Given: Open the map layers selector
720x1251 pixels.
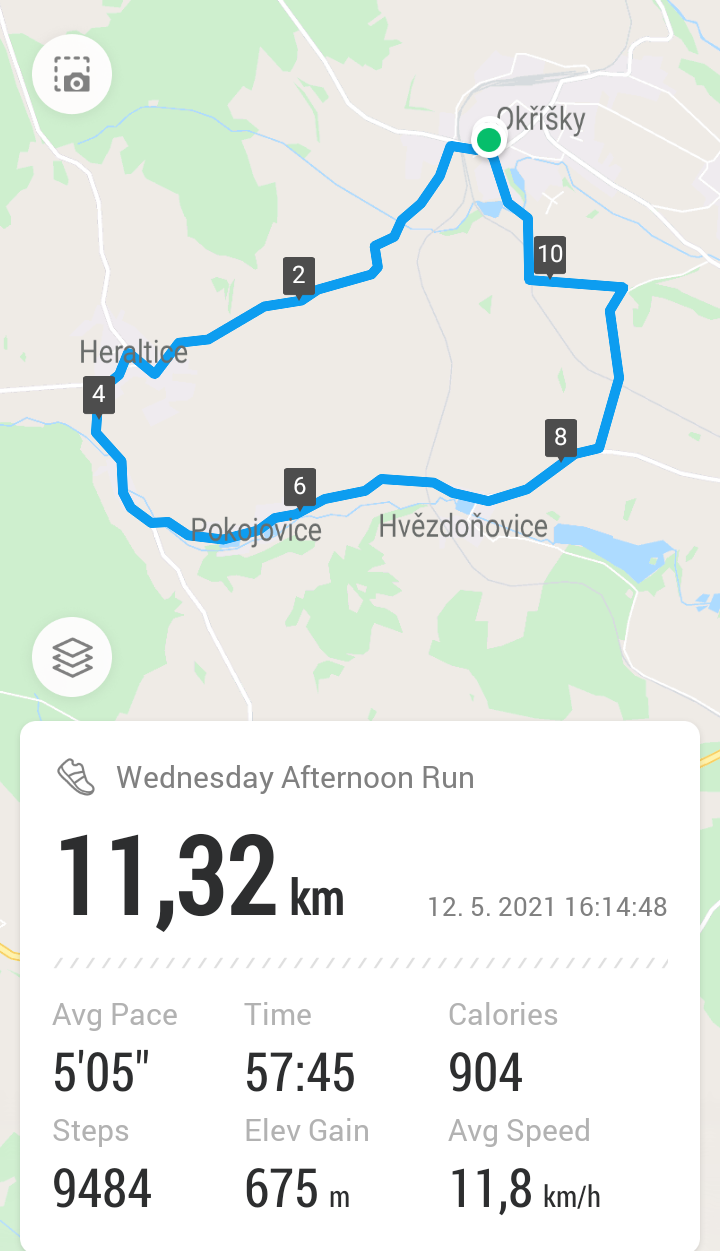Looking at the screenshot, I should pyautogui.click(x=72, y=657).
